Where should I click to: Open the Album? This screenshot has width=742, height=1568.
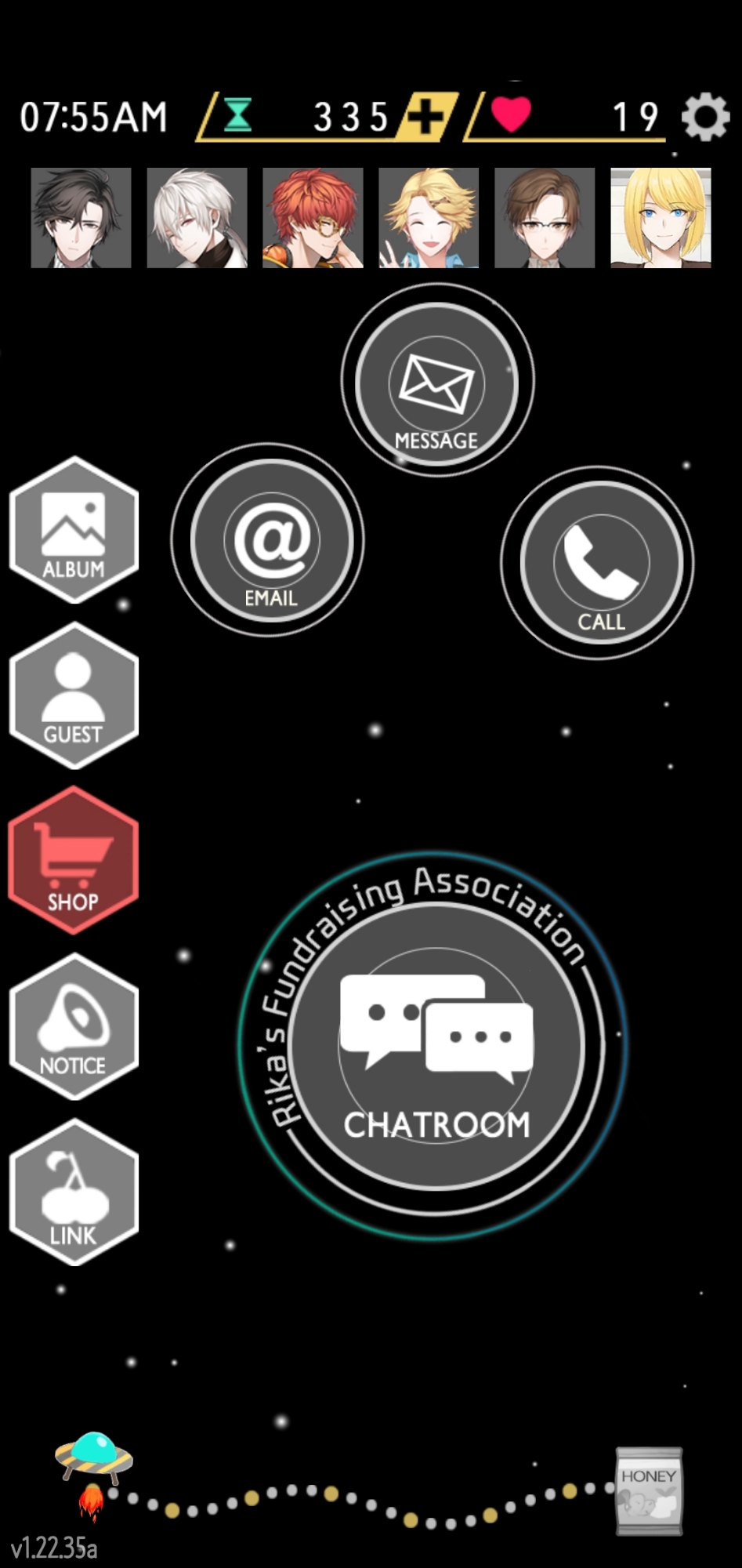pos(74,531)
